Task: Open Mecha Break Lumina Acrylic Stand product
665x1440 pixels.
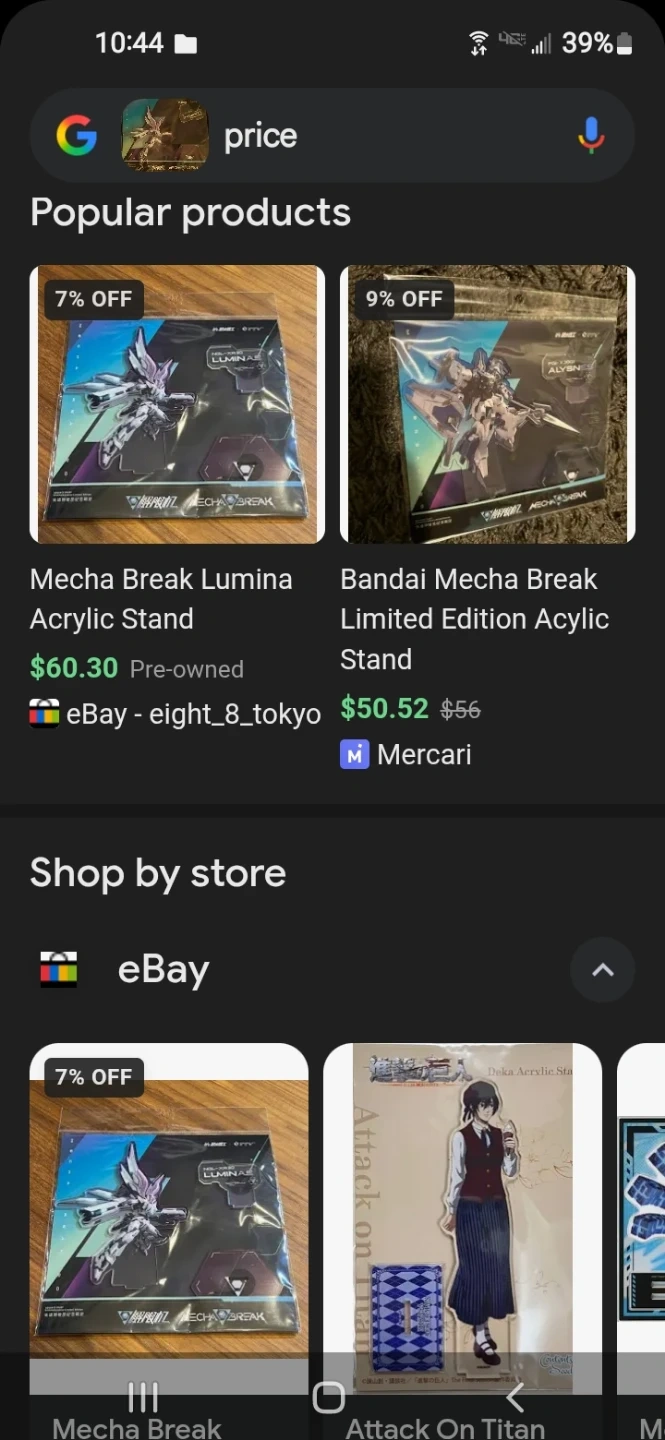Action: [177, 404]
